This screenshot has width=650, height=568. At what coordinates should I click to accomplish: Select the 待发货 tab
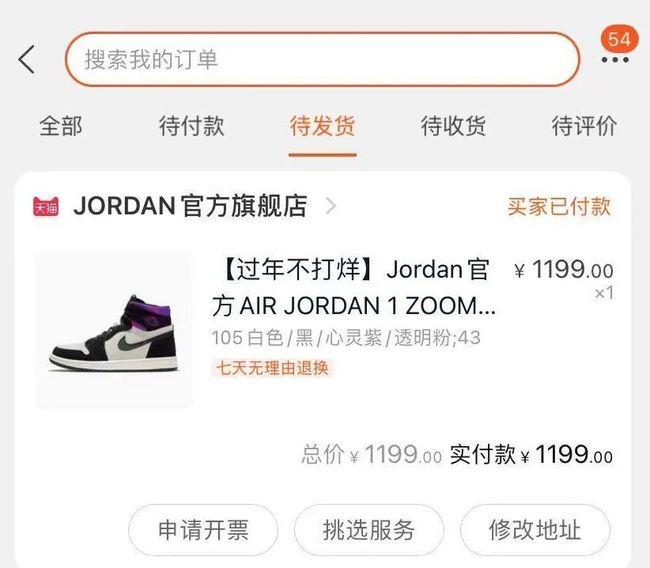[x=322, y=126]
